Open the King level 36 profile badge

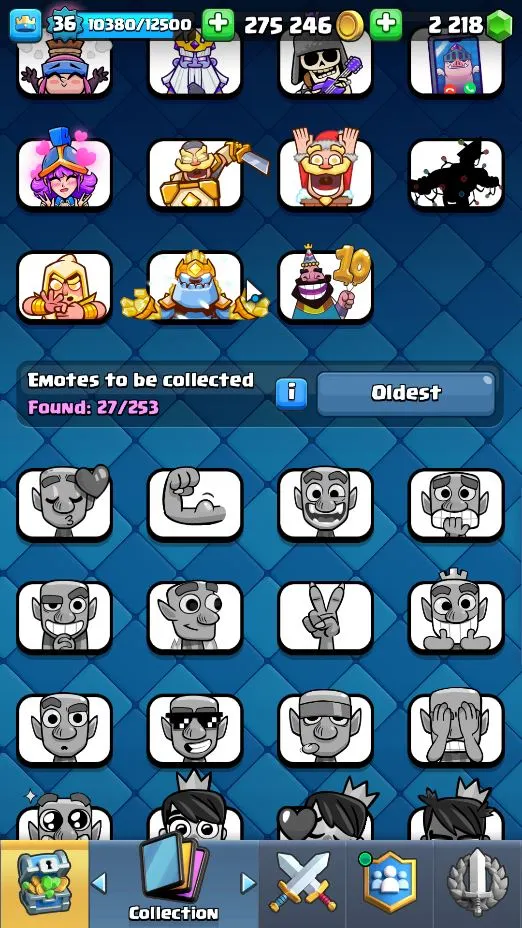[x=65, y=24]
